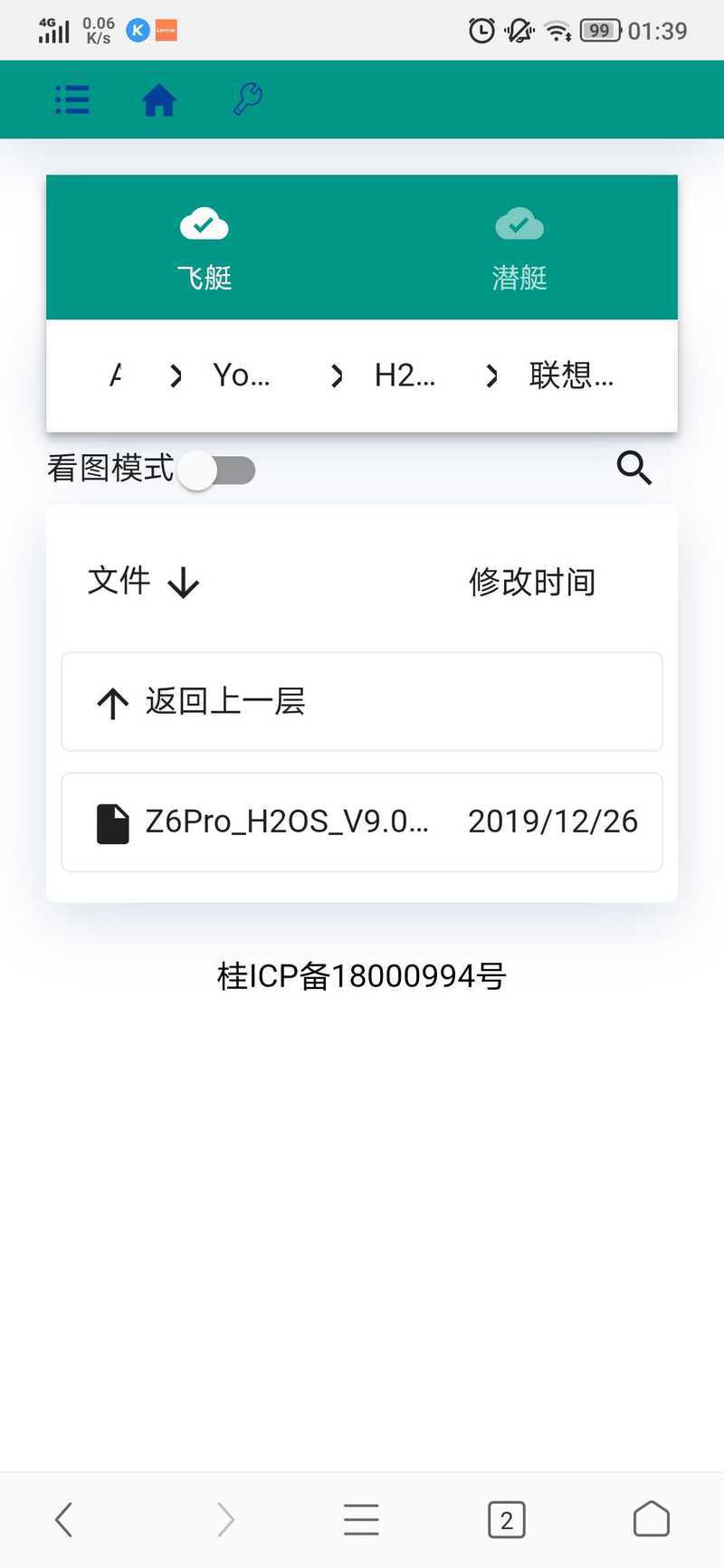Open the browser tabs counter

(507, 1519)
